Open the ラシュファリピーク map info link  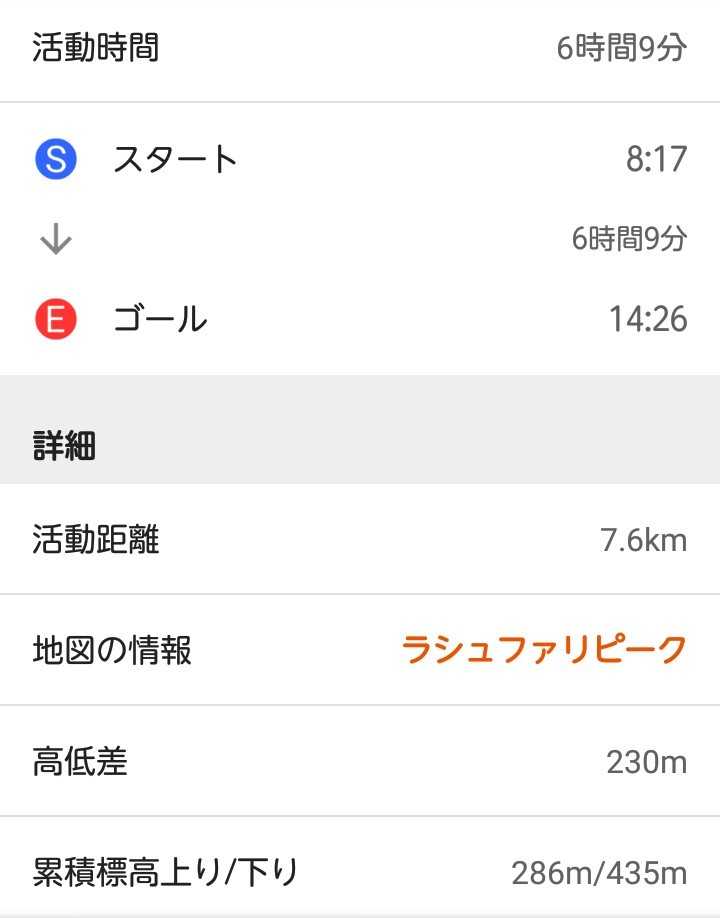544,650
